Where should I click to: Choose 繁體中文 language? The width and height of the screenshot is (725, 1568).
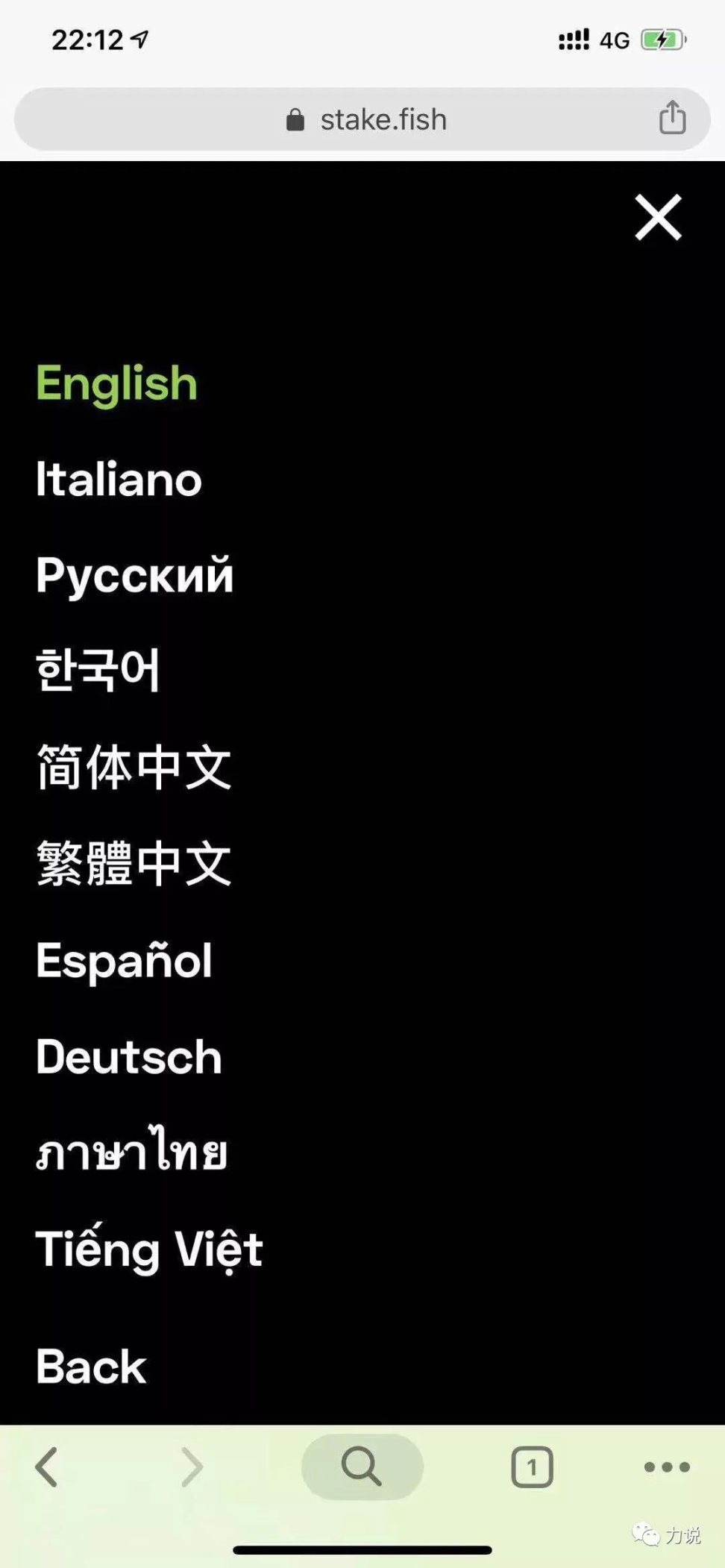[x=134, y=863]
